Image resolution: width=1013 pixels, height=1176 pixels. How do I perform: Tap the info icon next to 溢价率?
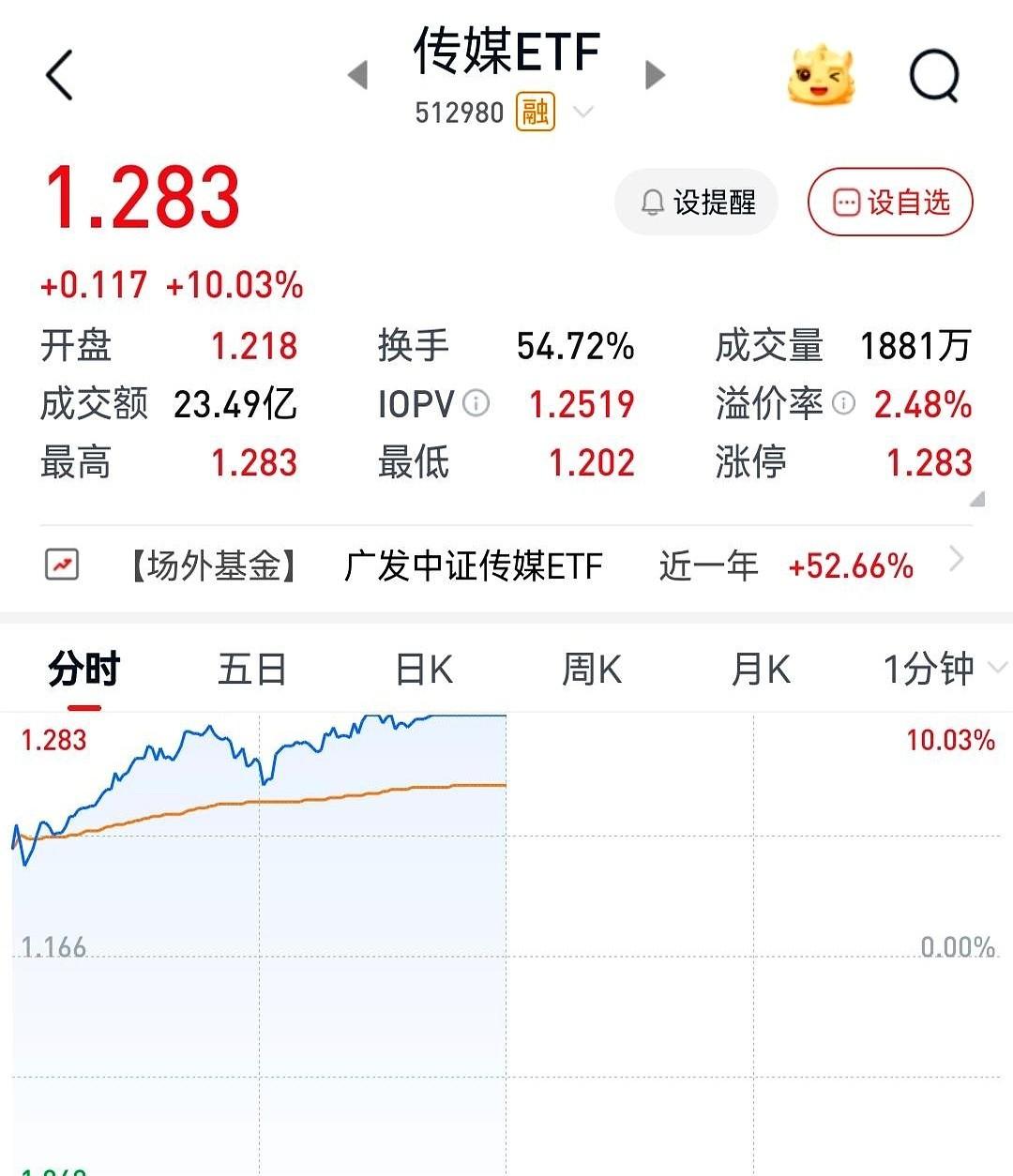coord(842,404)
